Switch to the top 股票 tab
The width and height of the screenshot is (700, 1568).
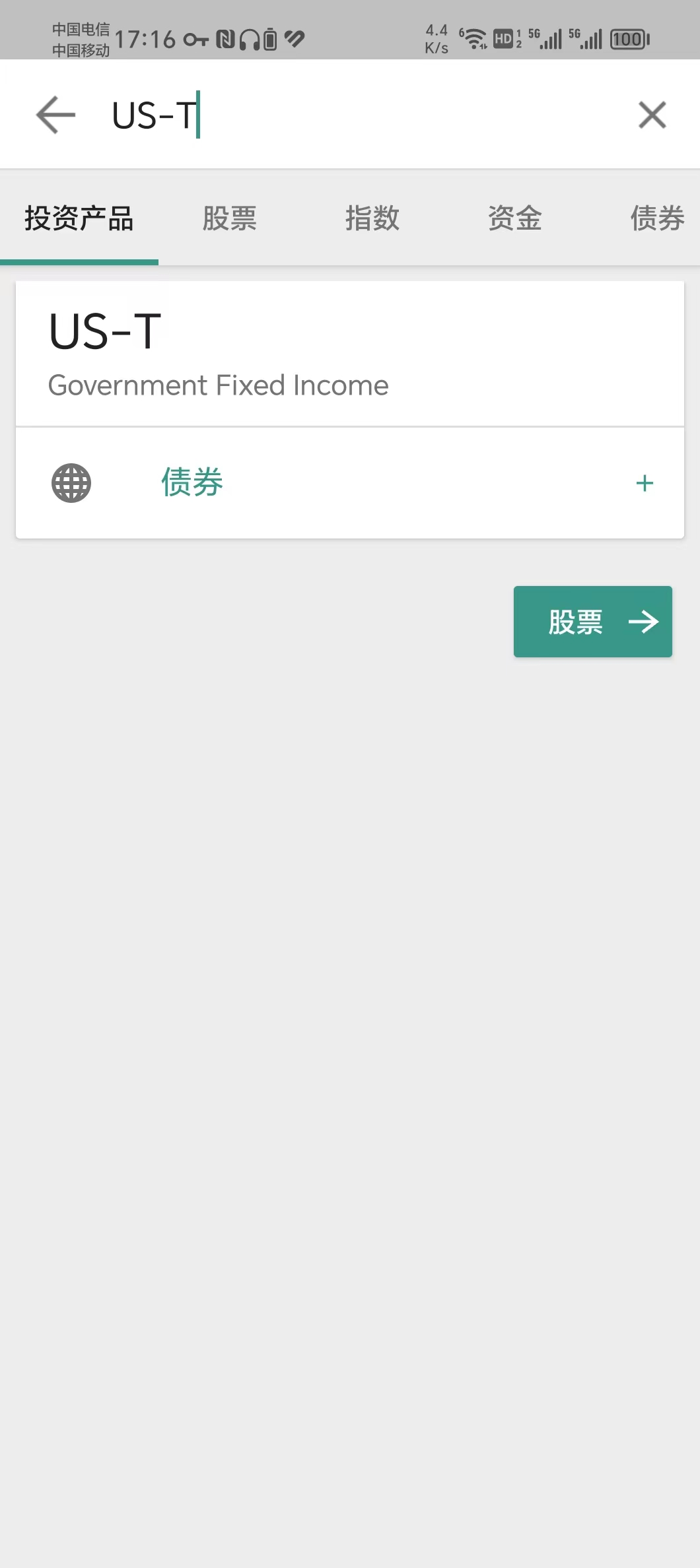pyautogui.click(x=230, y=218)
